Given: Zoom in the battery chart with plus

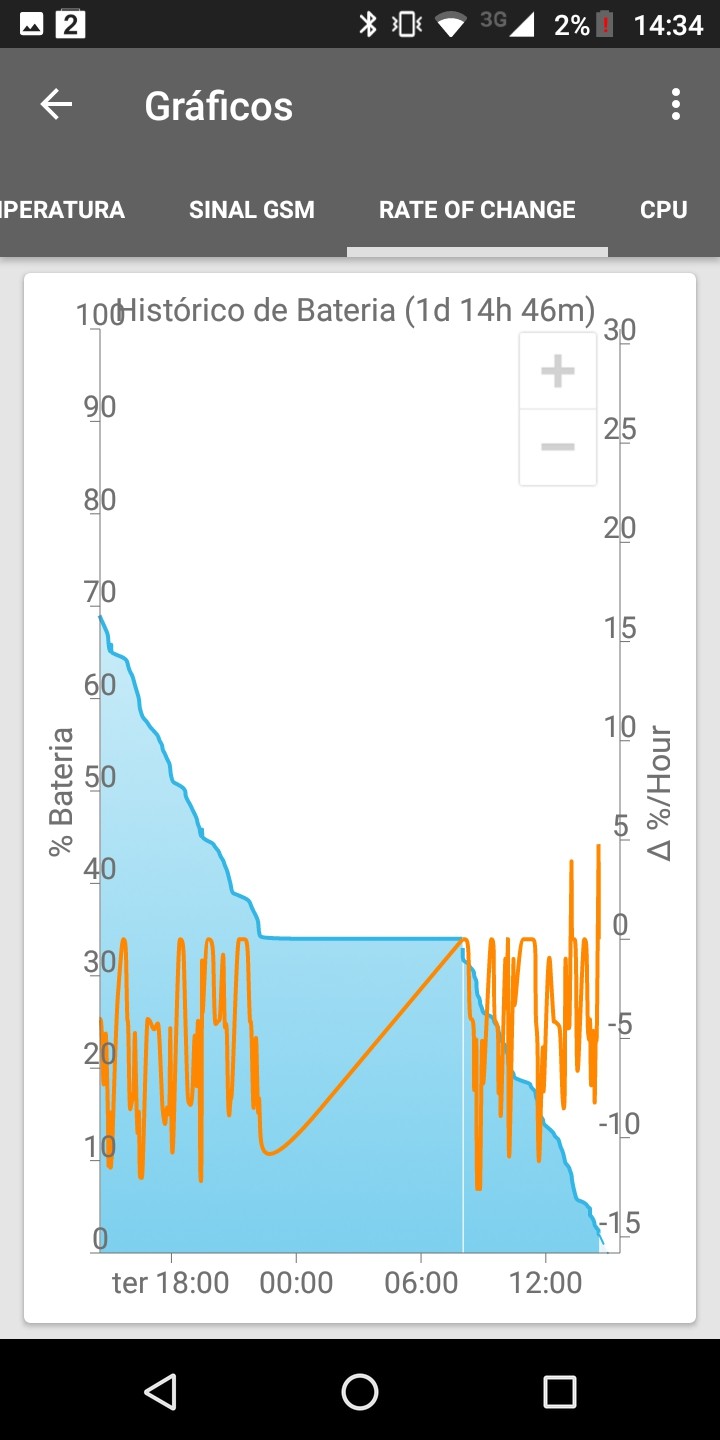Looking at the screenshot, I should point(557,372).
